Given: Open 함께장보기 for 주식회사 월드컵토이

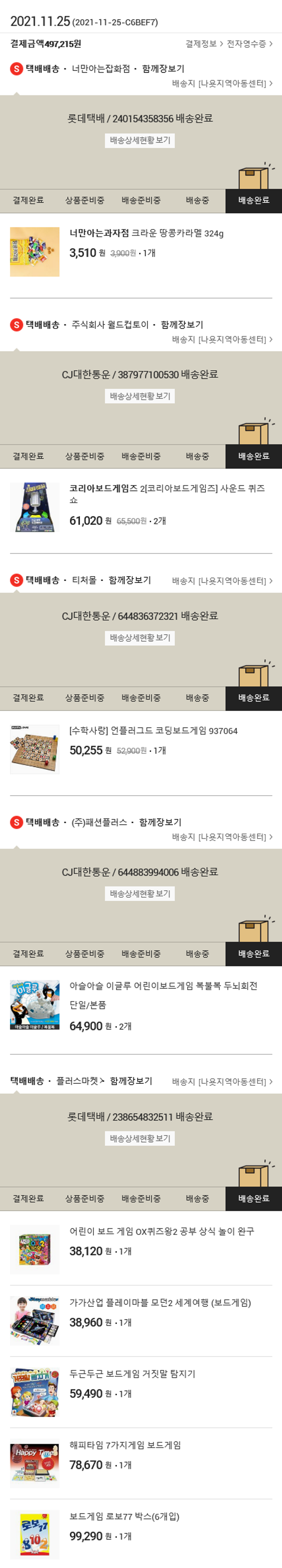Looking at the screenshot, I should tap(182, 325).
